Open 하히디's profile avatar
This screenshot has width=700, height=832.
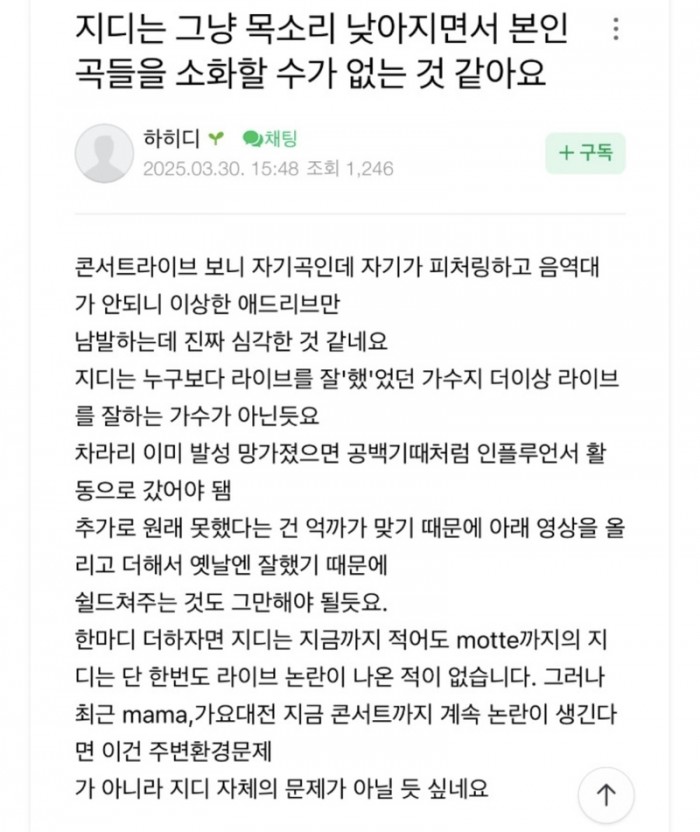104,153
